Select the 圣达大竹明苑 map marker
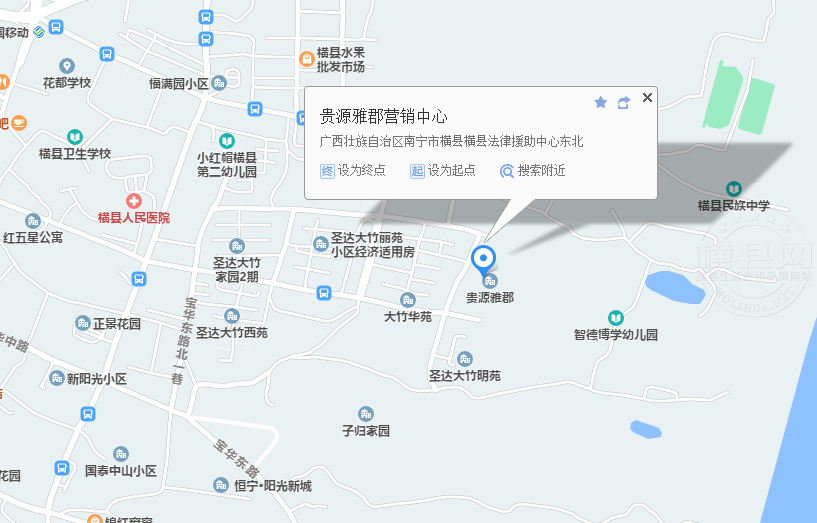 click(x=464, y=359)
